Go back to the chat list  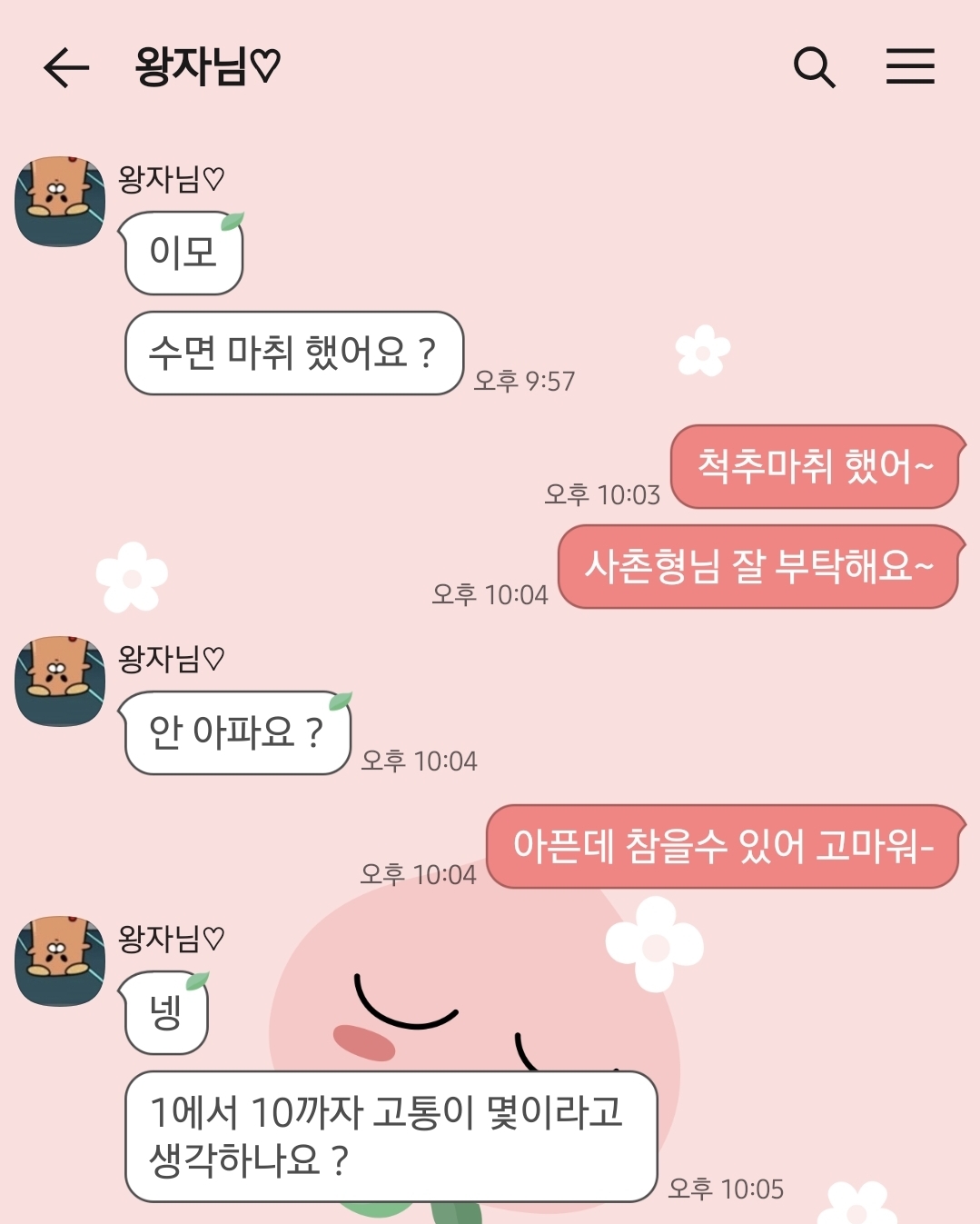(x=66, y=67)
